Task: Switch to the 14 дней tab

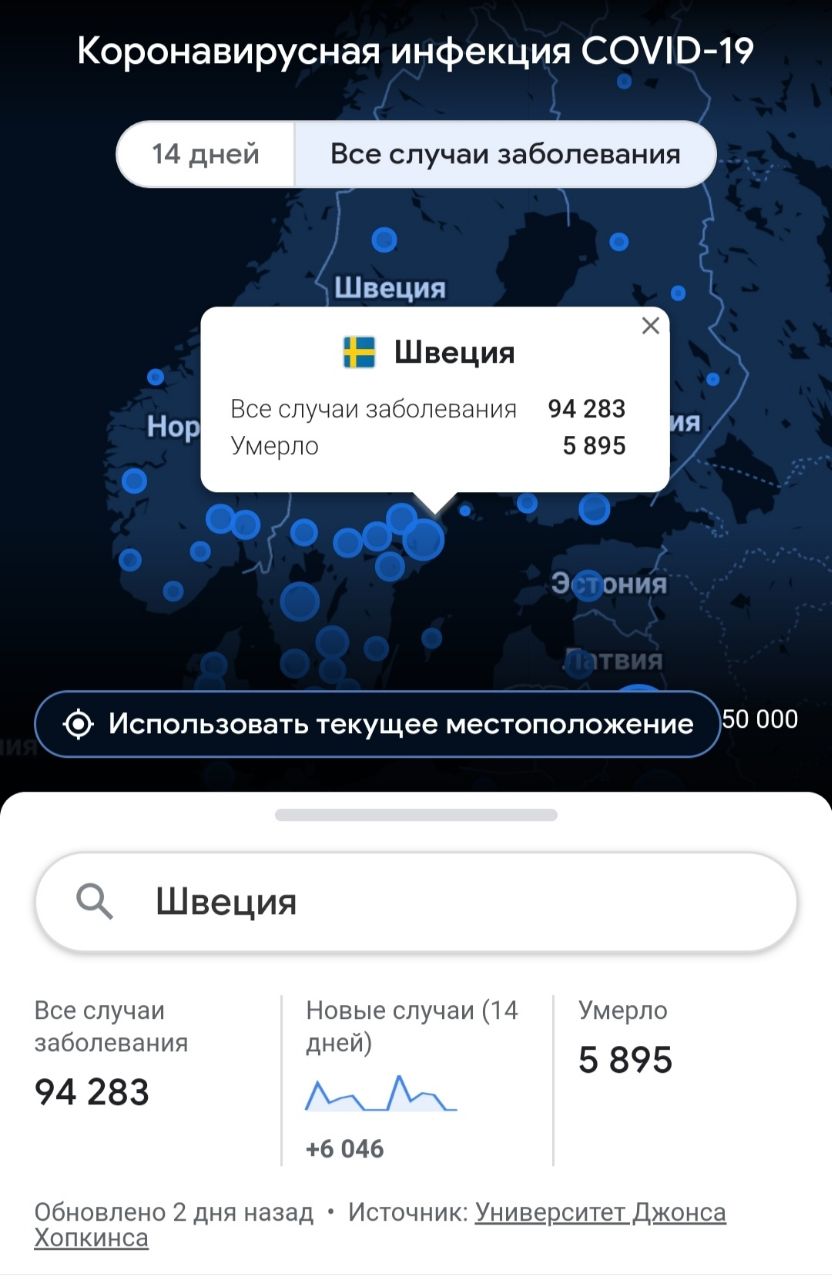Action: (x=206, y=155)
